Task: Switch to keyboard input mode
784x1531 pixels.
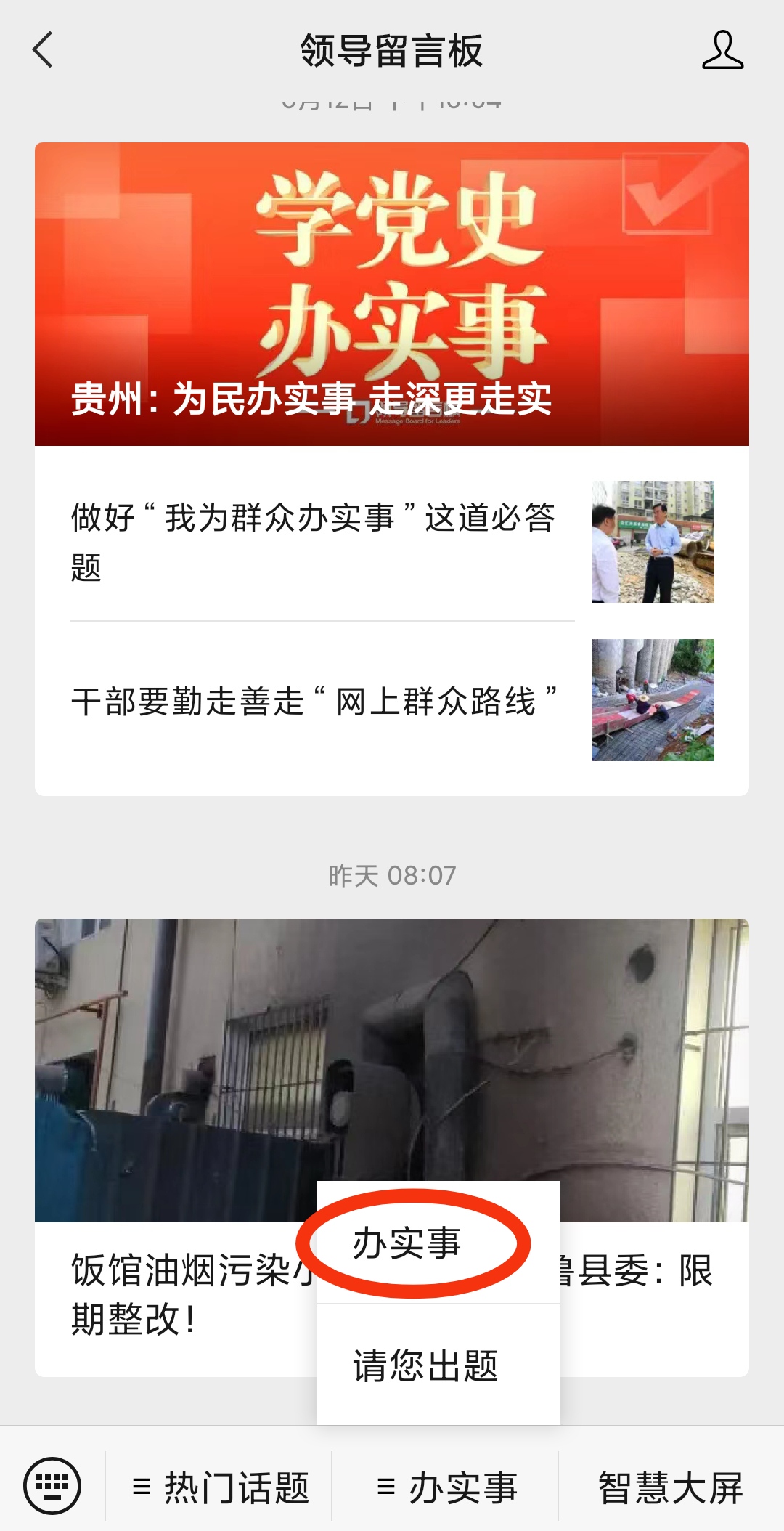Action: [52, 1486]
